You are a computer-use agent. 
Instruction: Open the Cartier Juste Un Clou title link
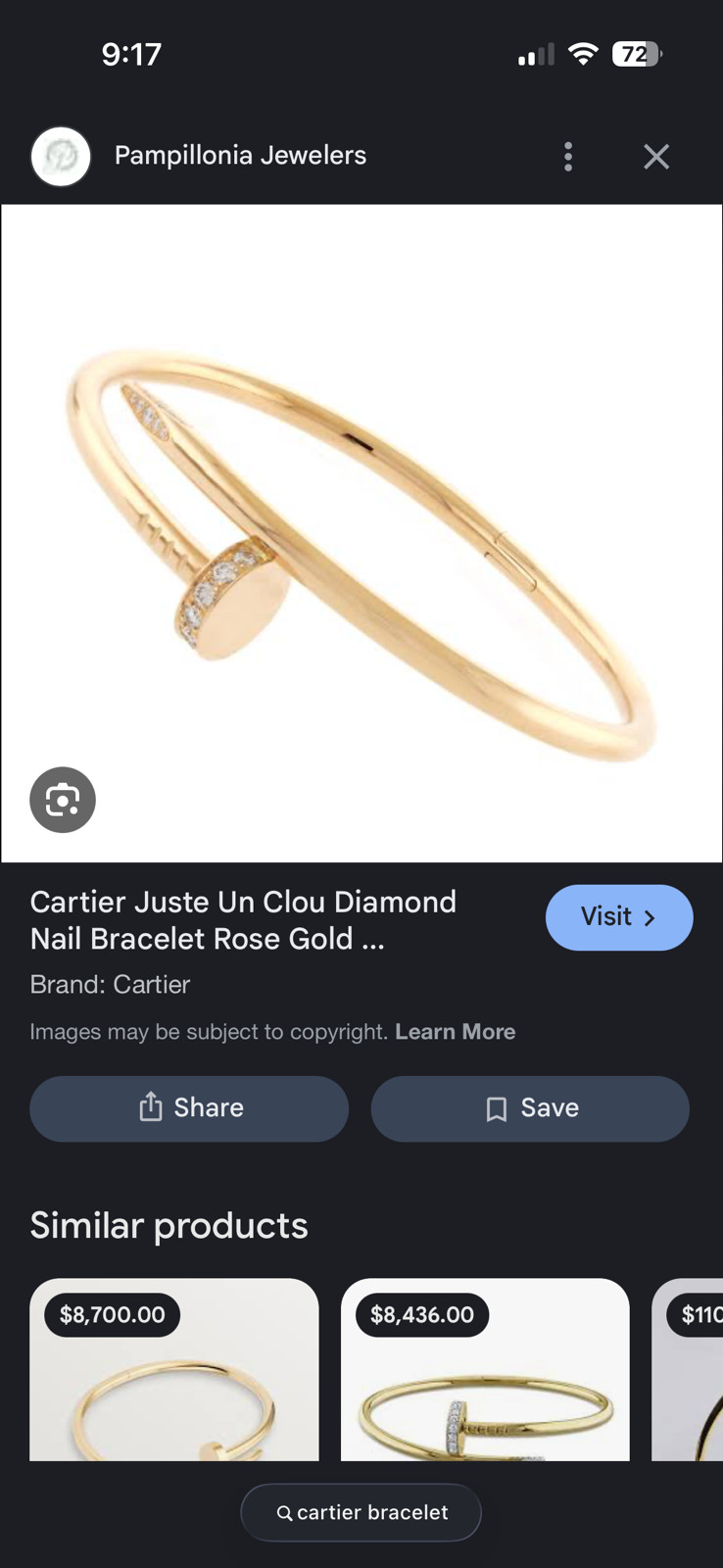(x=243, y=920)
